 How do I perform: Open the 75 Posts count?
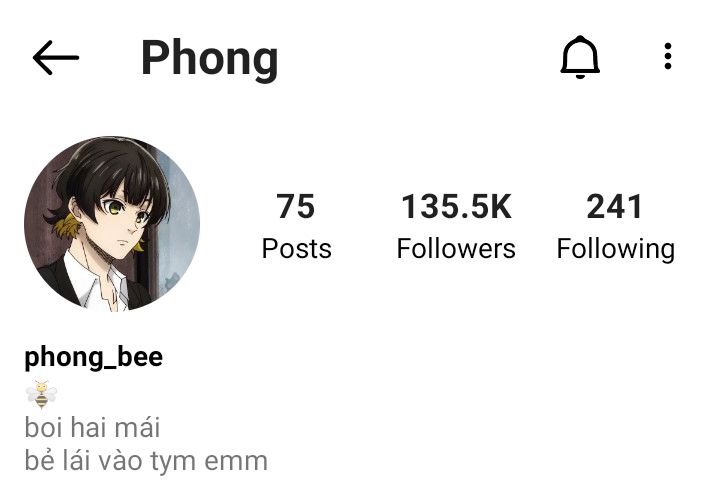coord(296,226)
